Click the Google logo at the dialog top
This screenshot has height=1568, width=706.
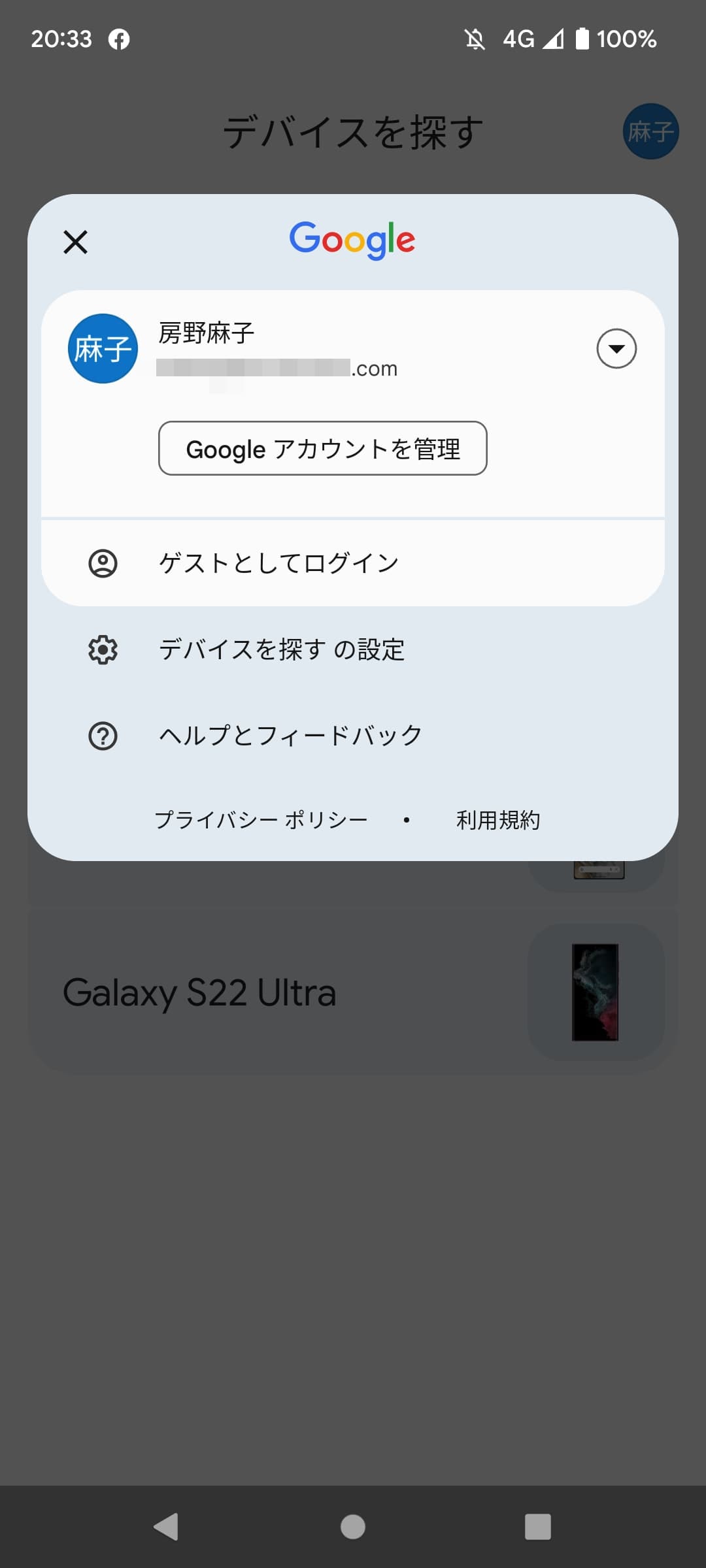point(353,240)
